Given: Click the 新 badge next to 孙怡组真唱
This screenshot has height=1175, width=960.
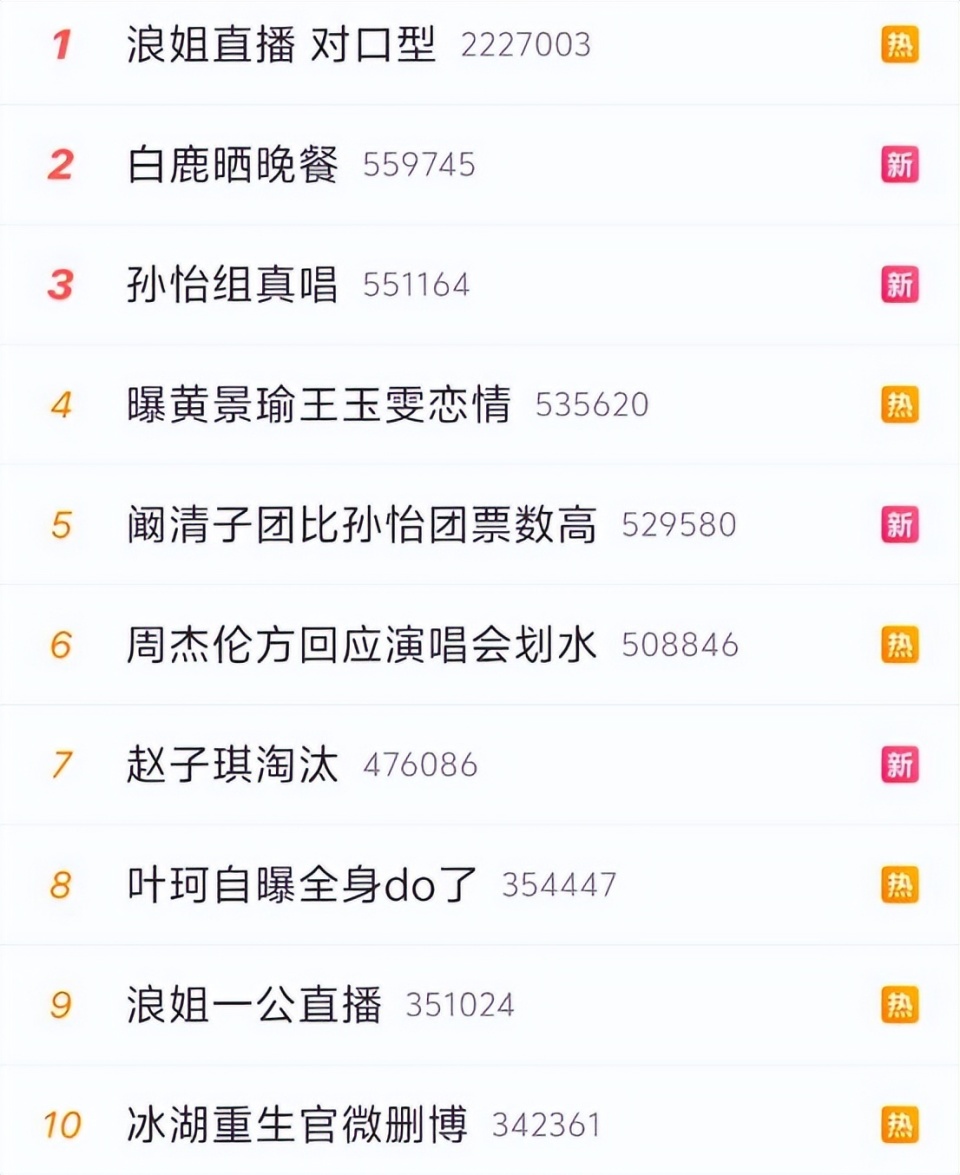Looking at the screenshot, I should 898,285.
